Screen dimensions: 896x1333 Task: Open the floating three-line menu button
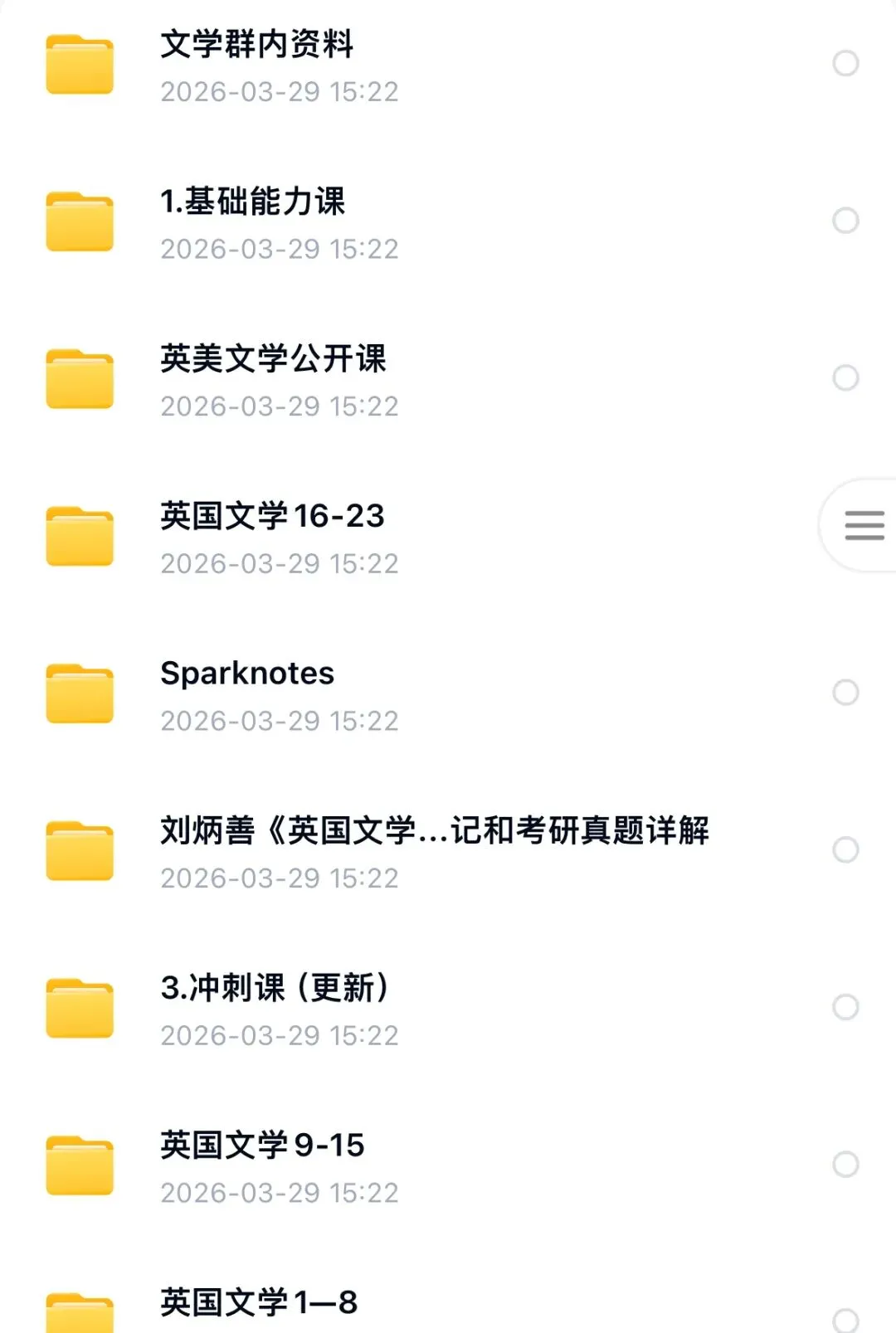coord(864,526)
